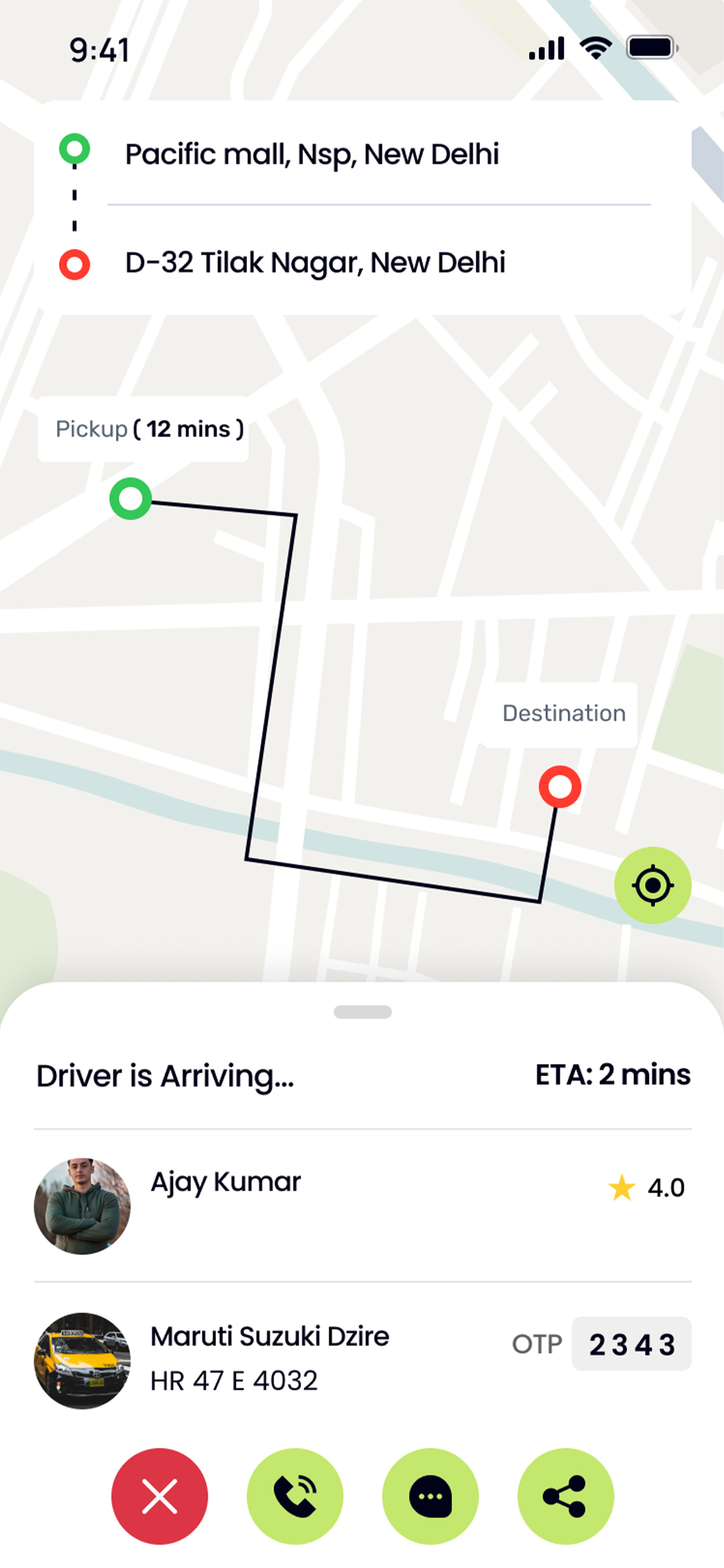Edit destination D-32 Tilak Nagar
This screenshot has width=724, height=1568.
click(315, 263)
